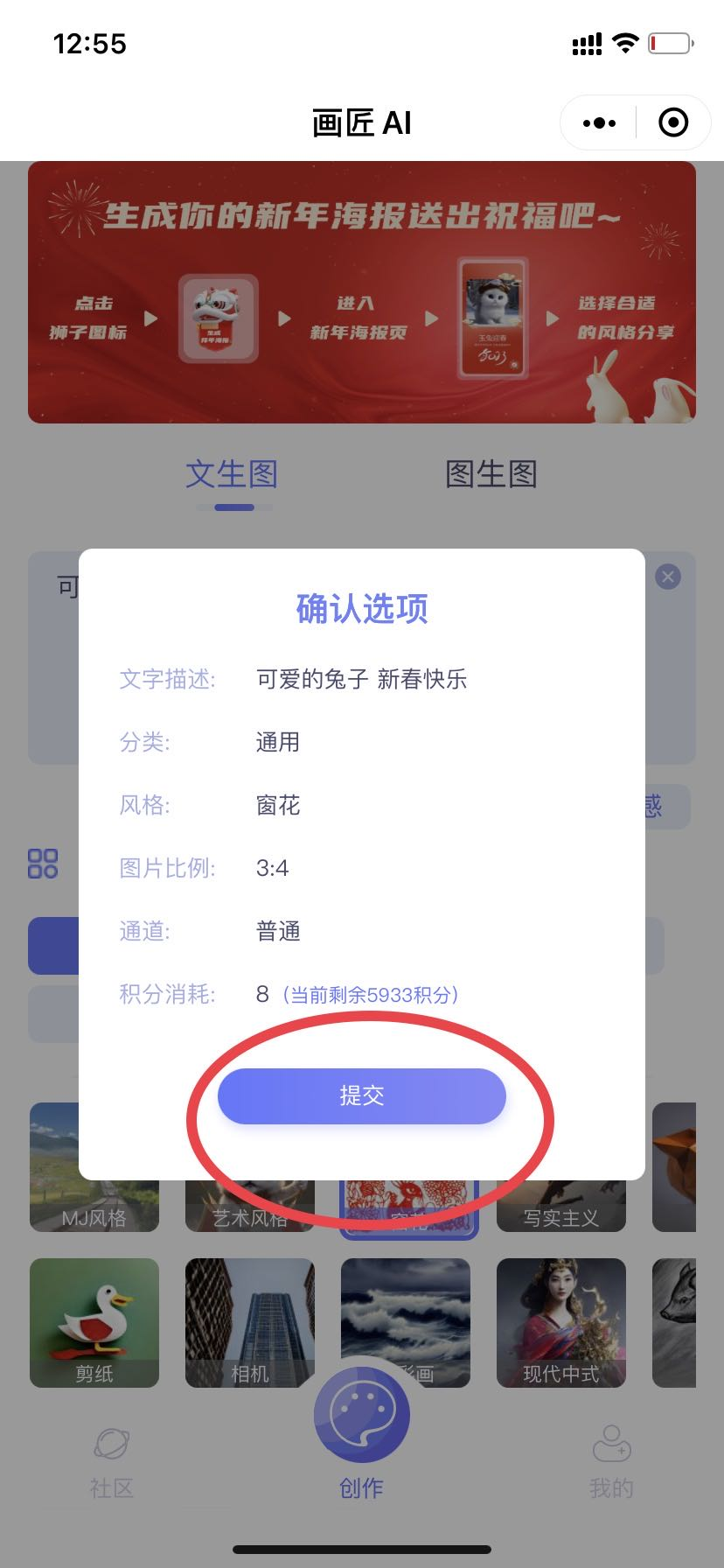Switch to the 文生图 tab
This screenshot has width=724, height=1568.
click(x=232, y=474)
